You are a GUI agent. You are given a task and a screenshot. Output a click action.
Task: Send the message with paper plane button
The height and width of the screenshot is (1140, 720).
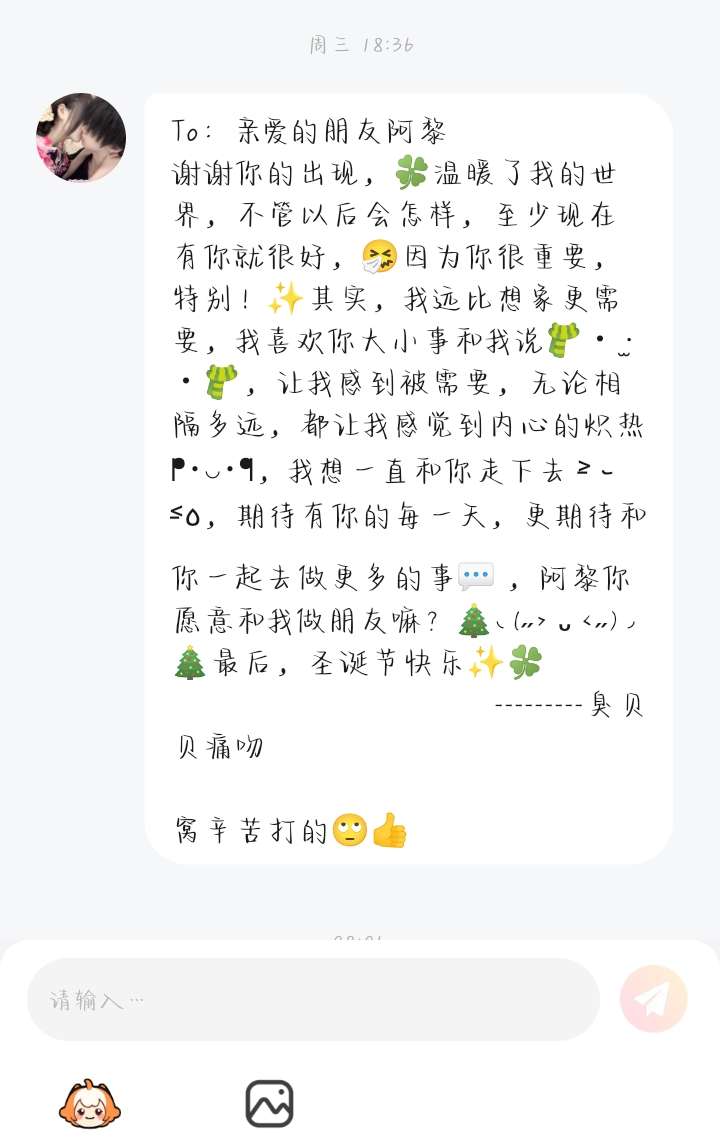[x=653, y=999]
